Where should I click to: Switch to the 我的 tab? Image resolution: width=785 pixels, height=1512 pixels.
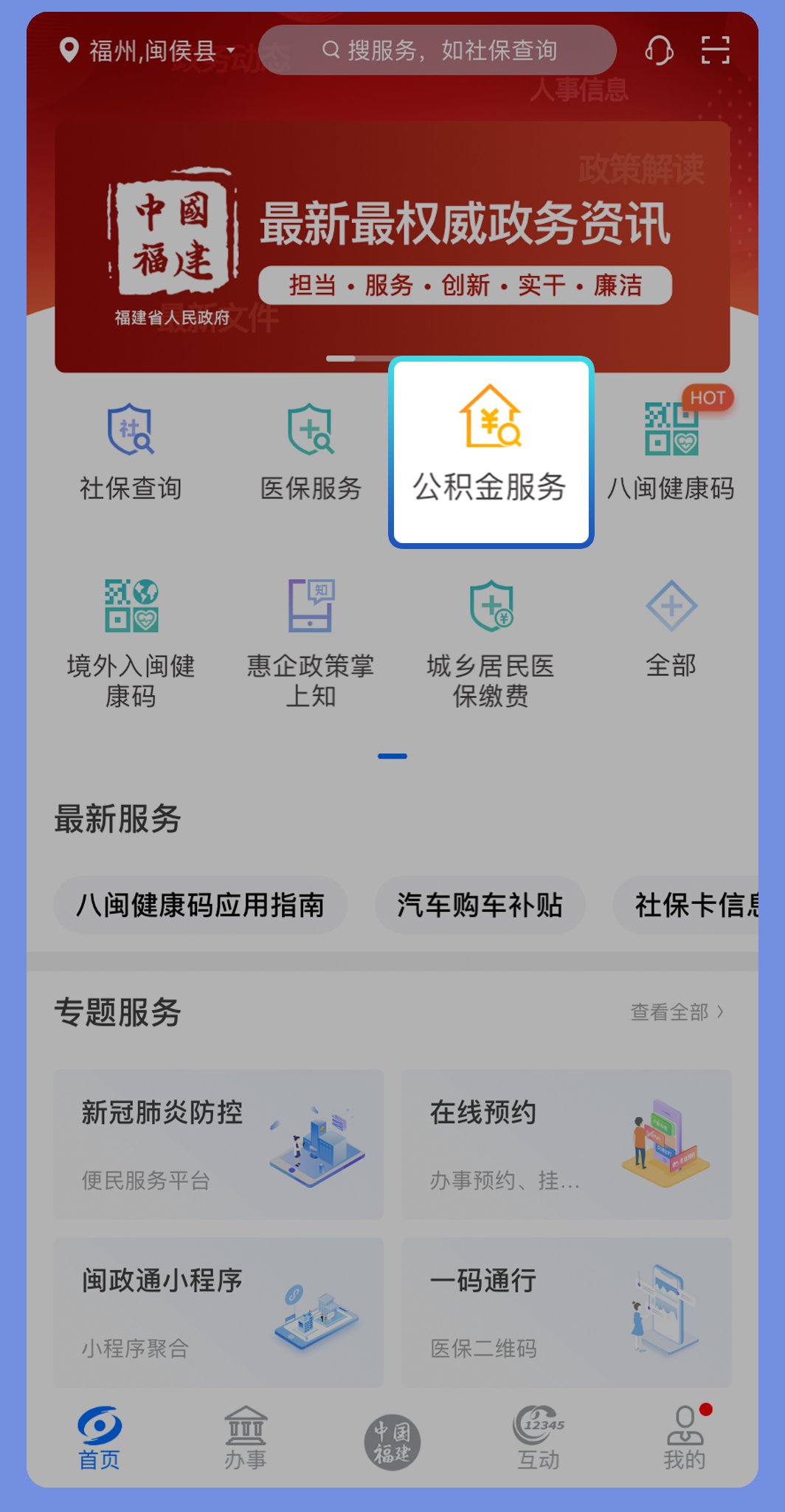tap(684, 1438)
